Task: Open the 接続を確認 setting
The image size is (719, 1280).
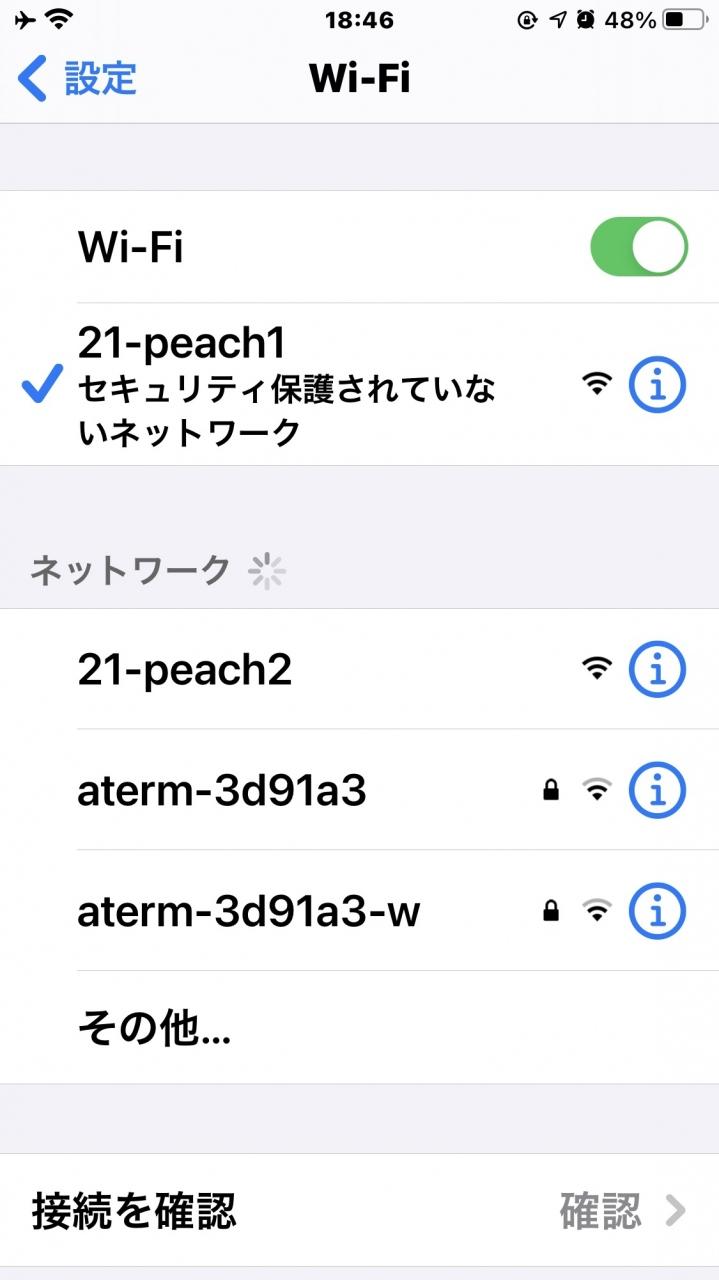Action: tap(359, 1211)
